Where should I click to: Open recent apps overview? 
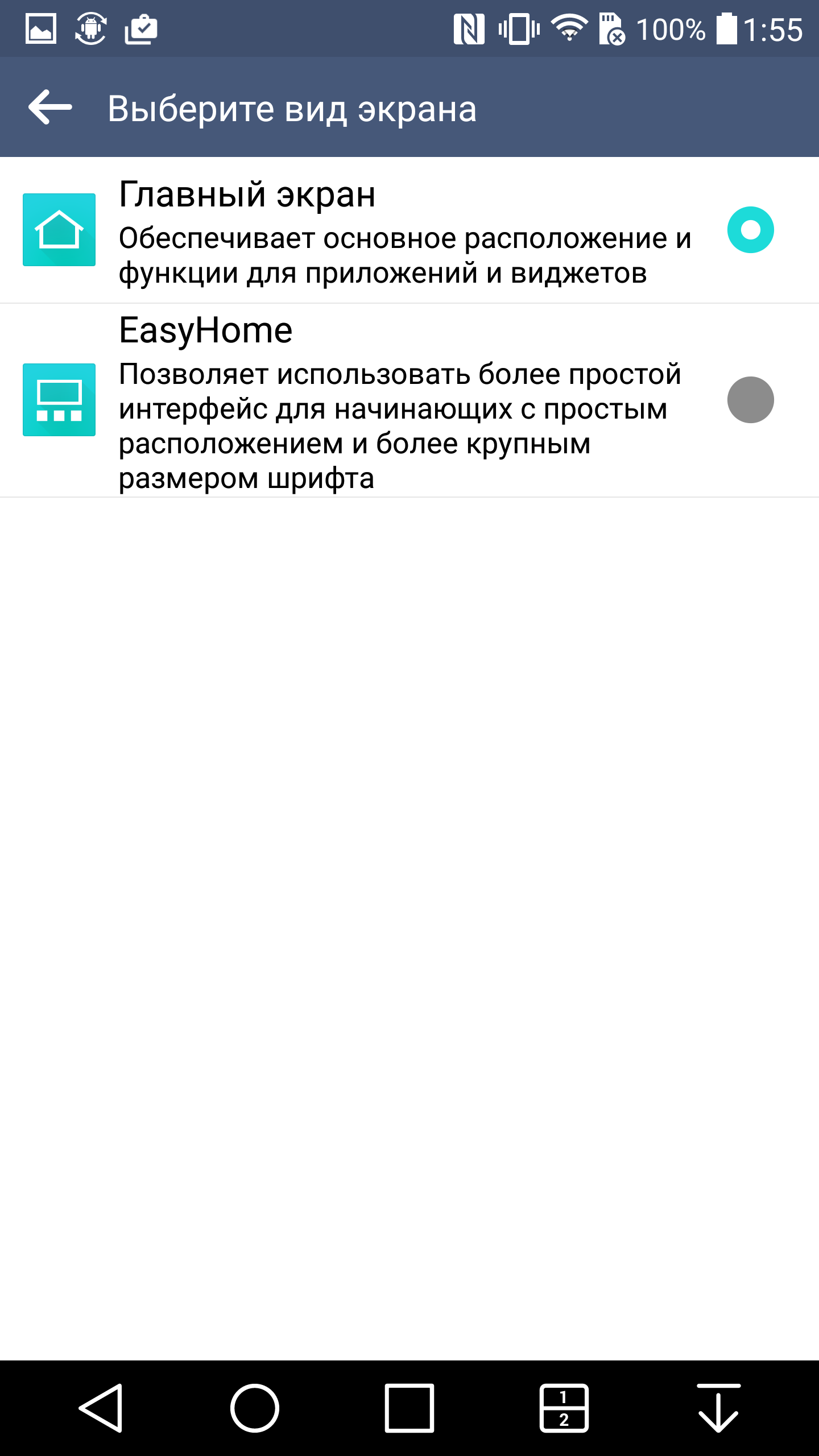click(409, 1408)
